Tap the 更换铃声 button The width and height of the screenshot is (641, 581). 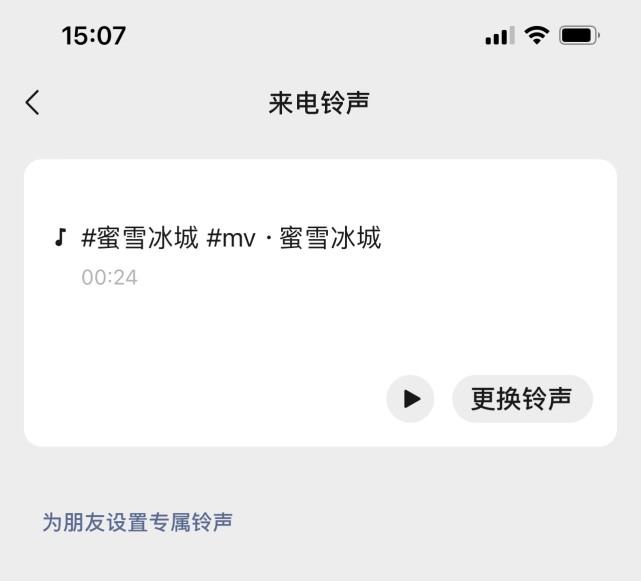[522, 398]
